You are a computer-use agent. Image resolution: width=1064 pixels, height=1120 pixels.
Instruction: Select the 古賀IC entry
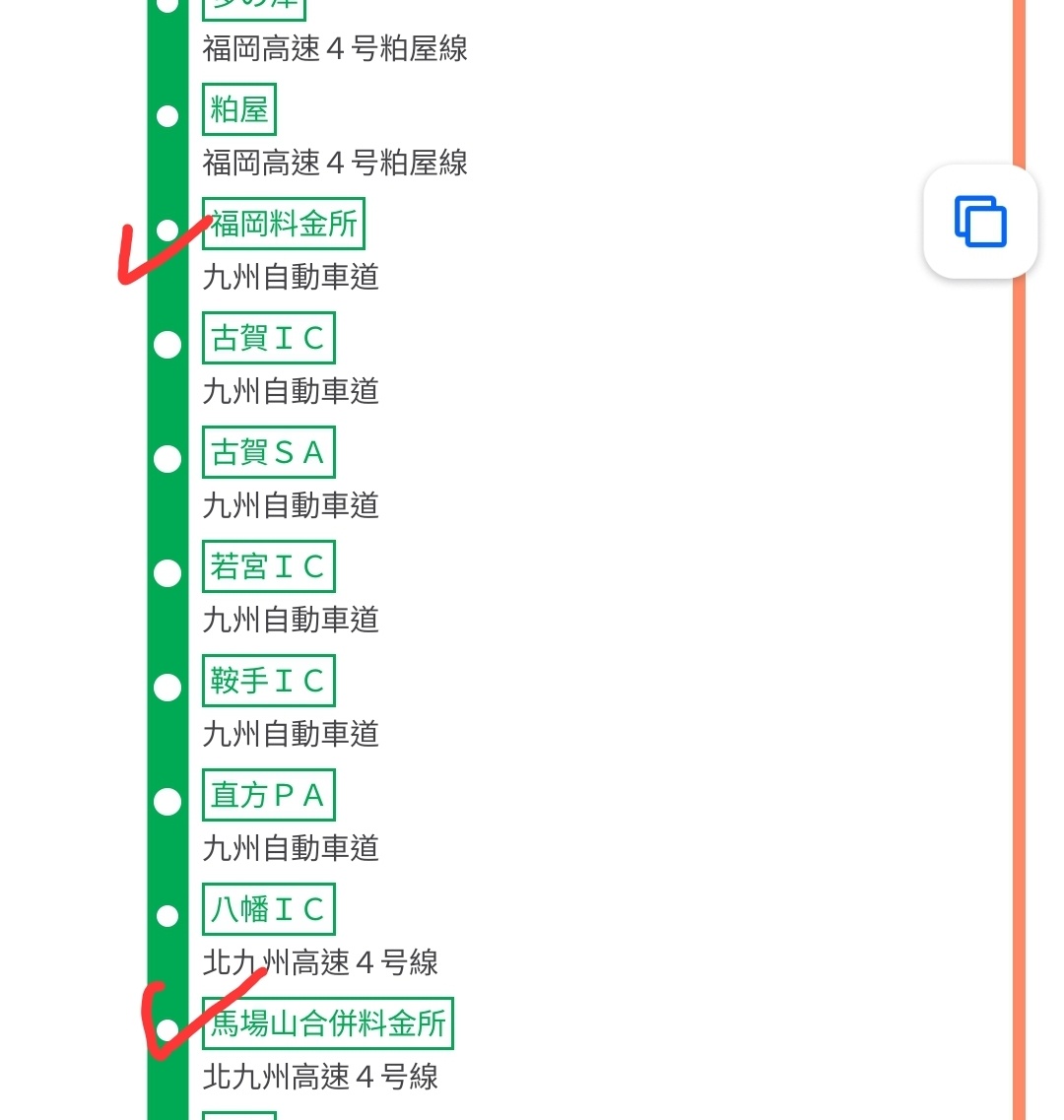pyautogui.click(x=268, y=338)
